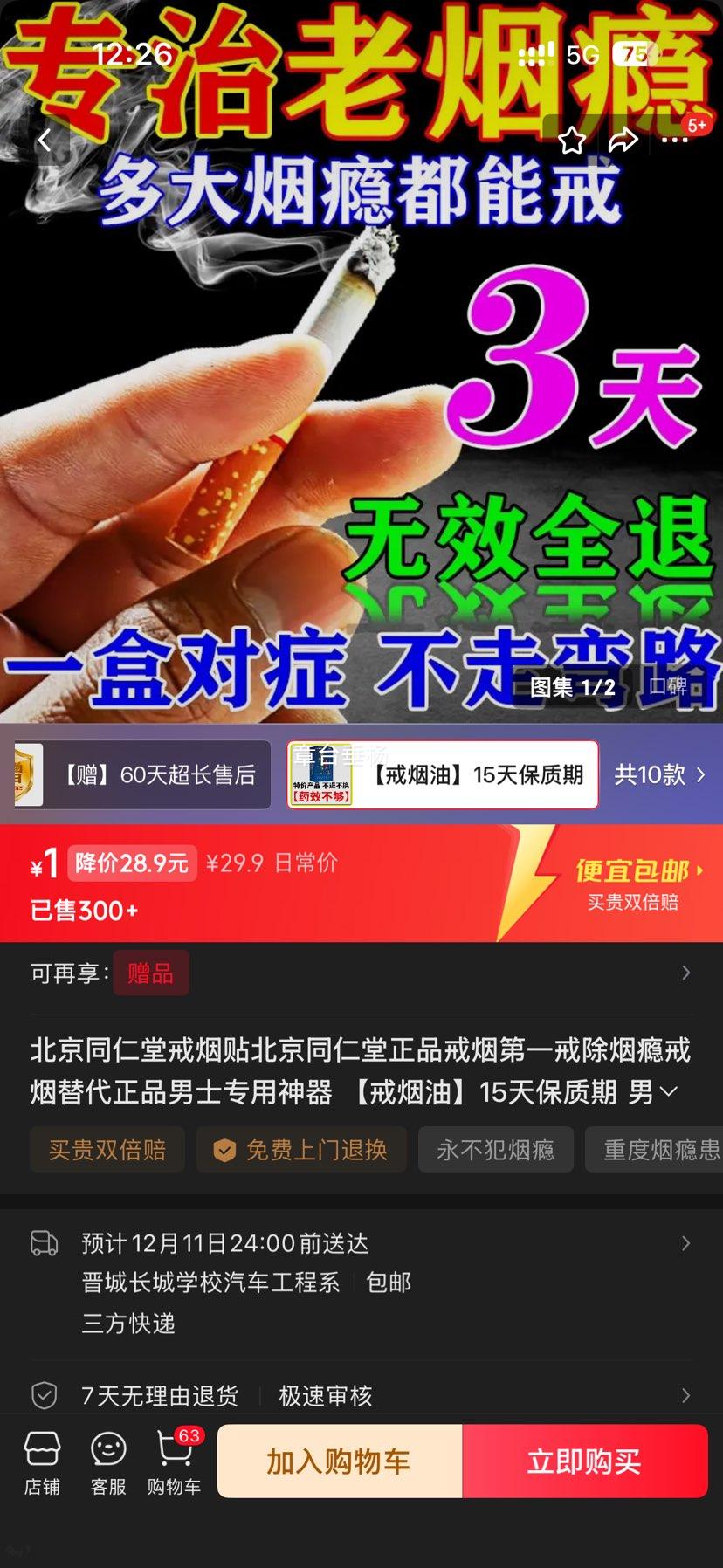Tap 立即购买 to purchase now

point(584,1460)
